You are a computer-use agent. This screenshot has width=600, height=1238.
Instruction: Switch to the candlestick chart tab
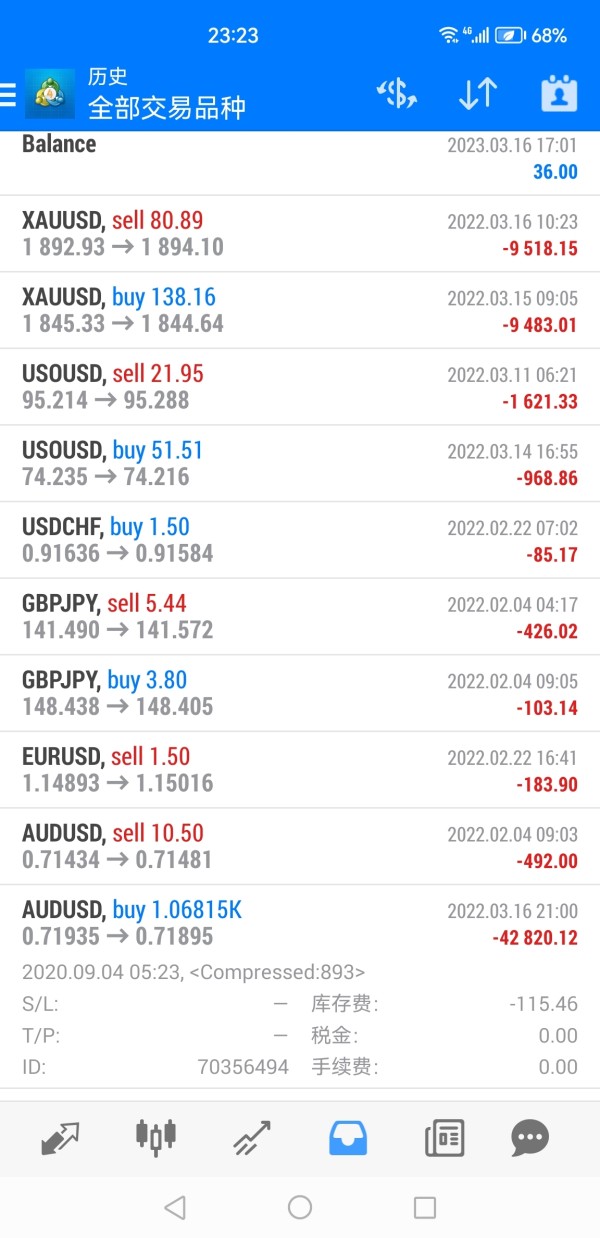155,1137
